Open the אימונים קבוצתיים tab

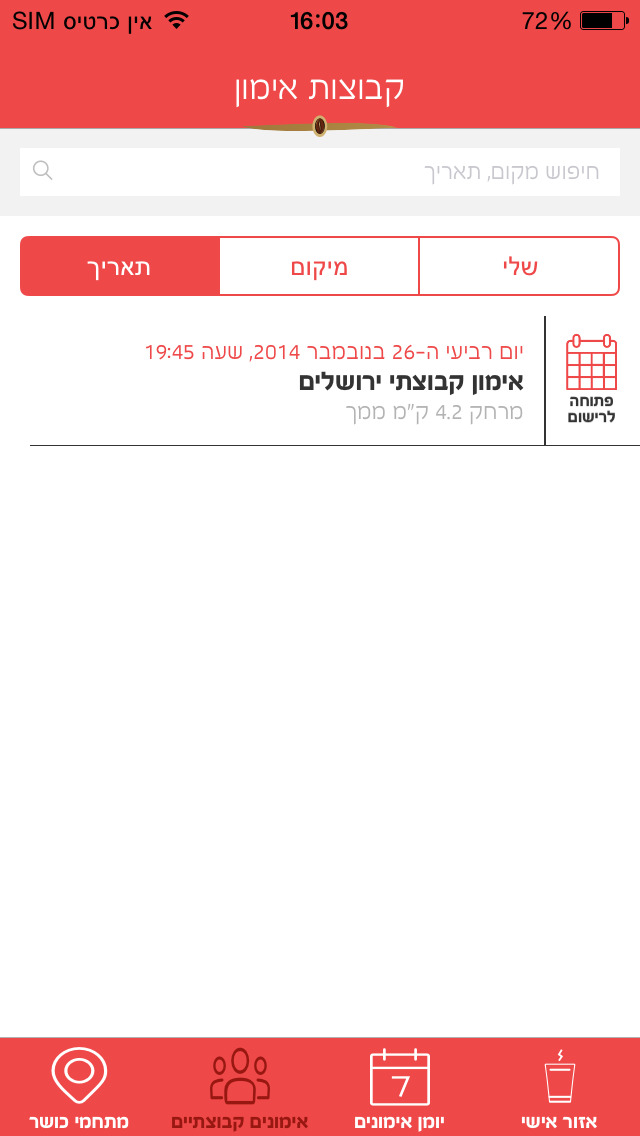[240, 1088]
